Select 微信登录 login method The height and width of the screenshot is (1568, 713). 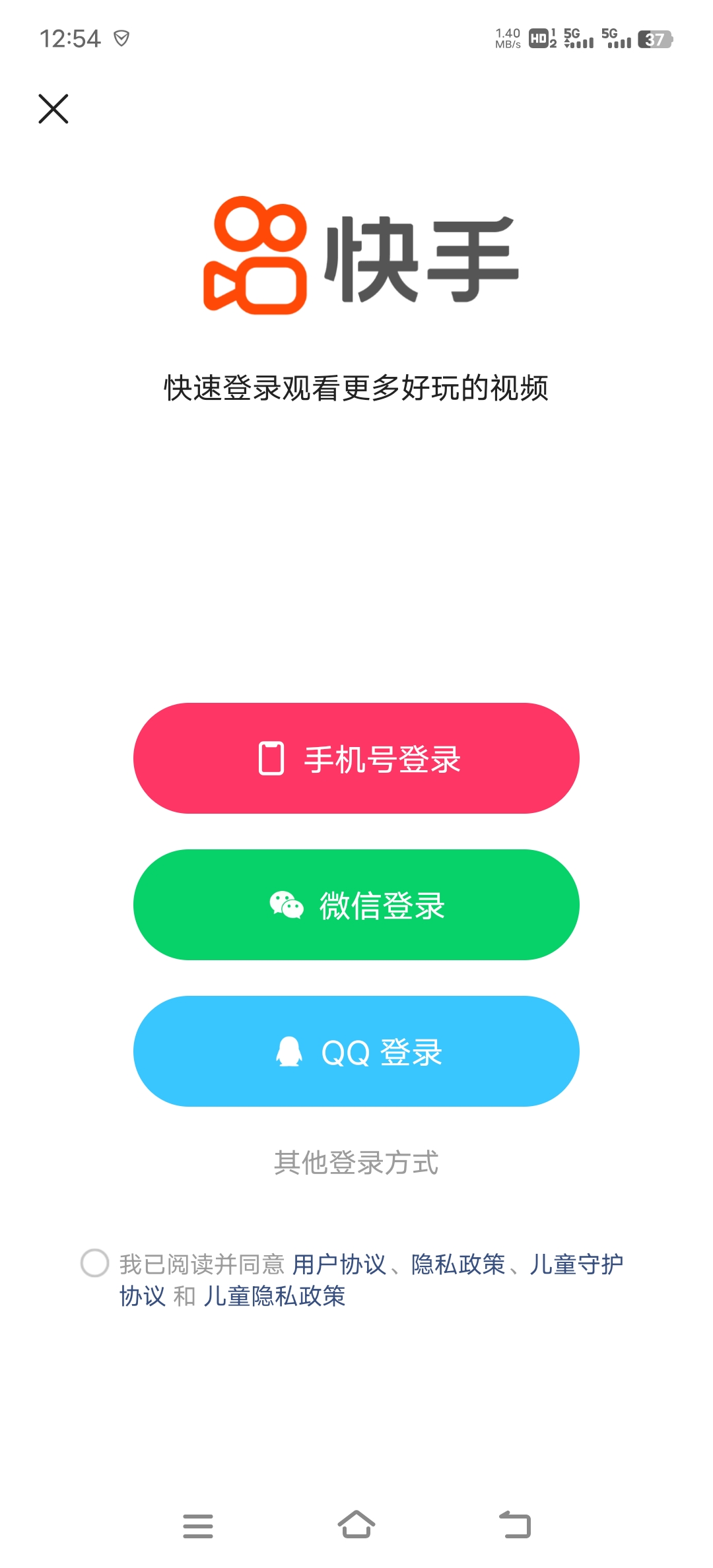pyautogui.click(x=356, y=905)
